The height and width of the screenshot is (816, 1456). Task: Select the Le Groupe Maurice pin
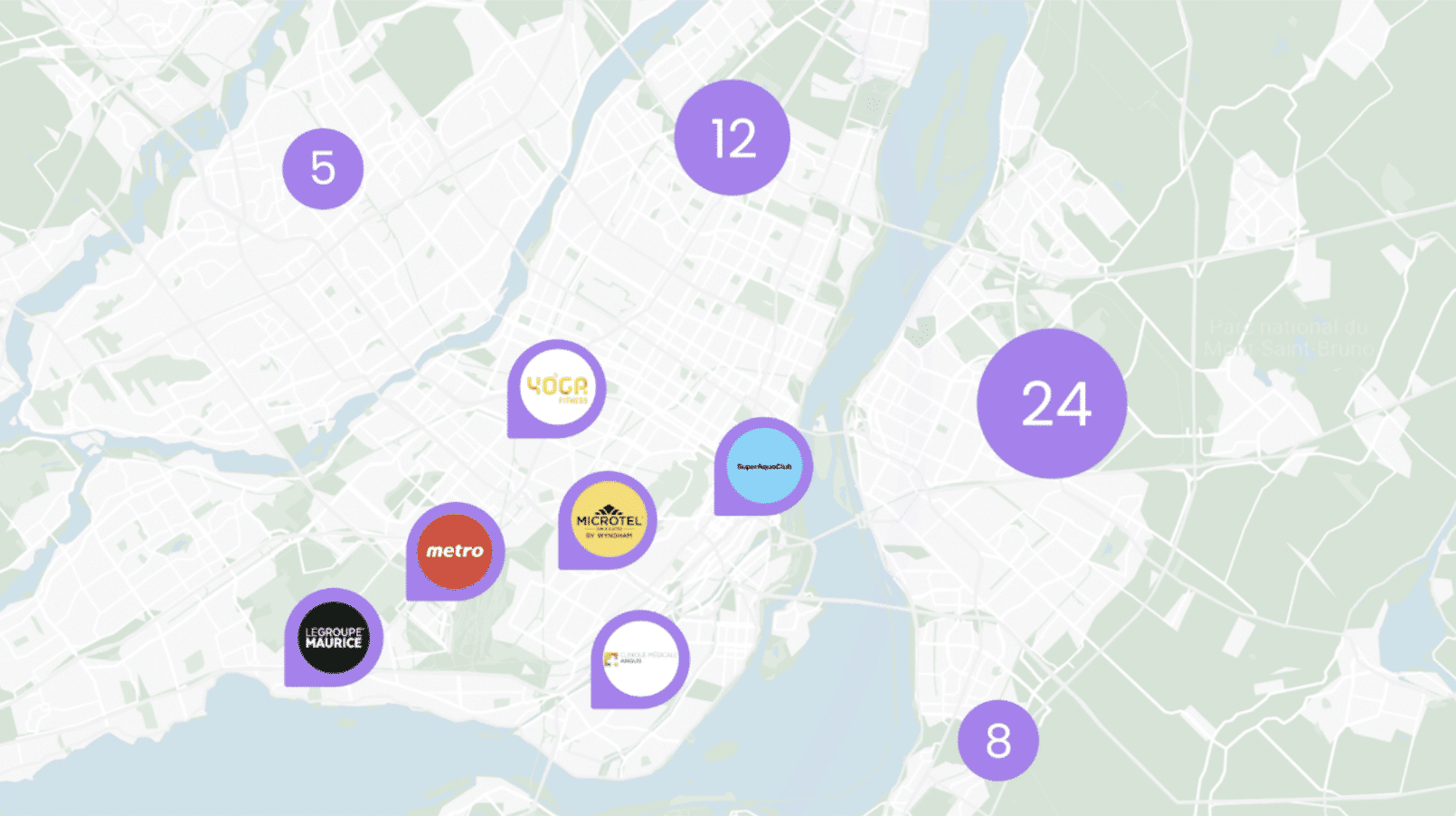334,638
